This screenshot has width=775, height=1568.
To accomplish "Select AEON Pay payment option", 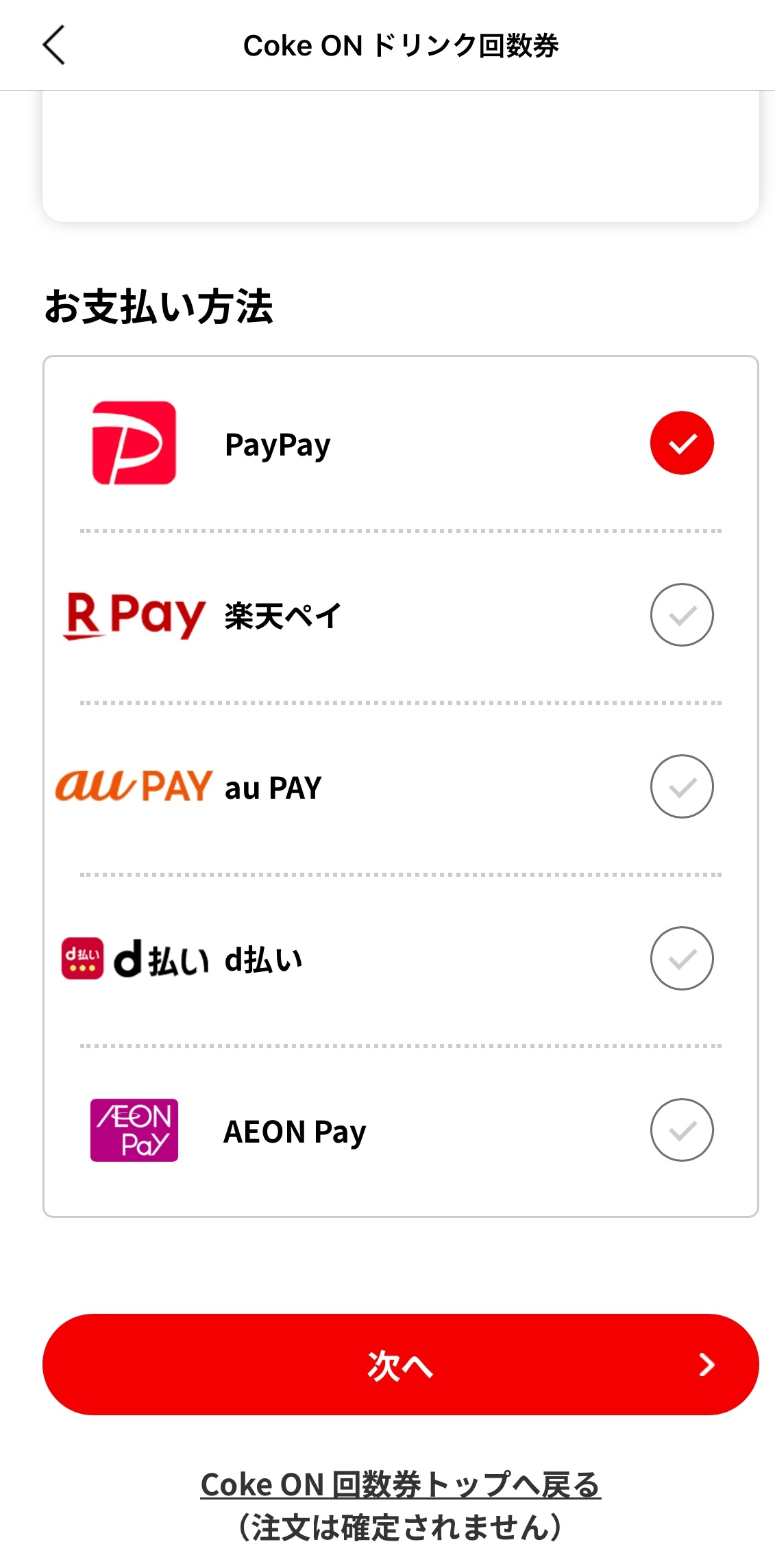I will point(681,1130).
